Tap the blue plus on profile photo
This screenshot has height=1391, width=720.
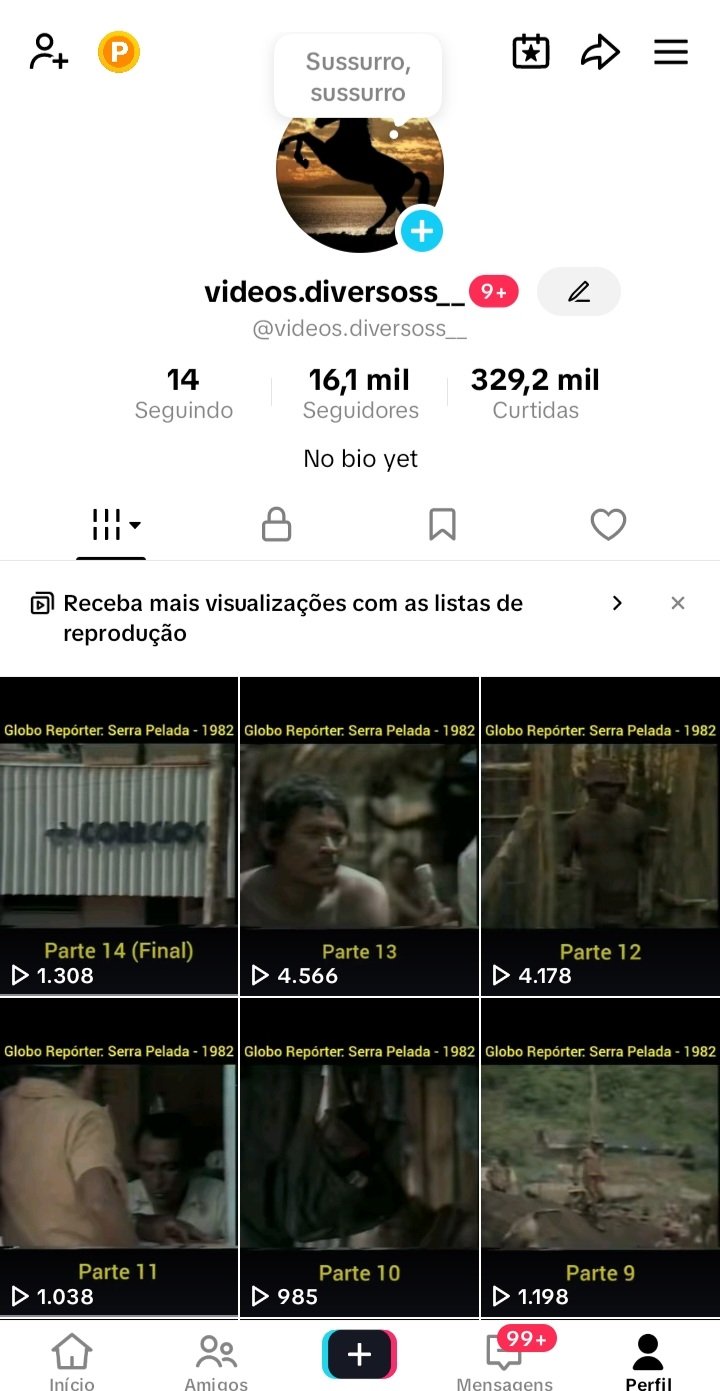pos(421,231)
